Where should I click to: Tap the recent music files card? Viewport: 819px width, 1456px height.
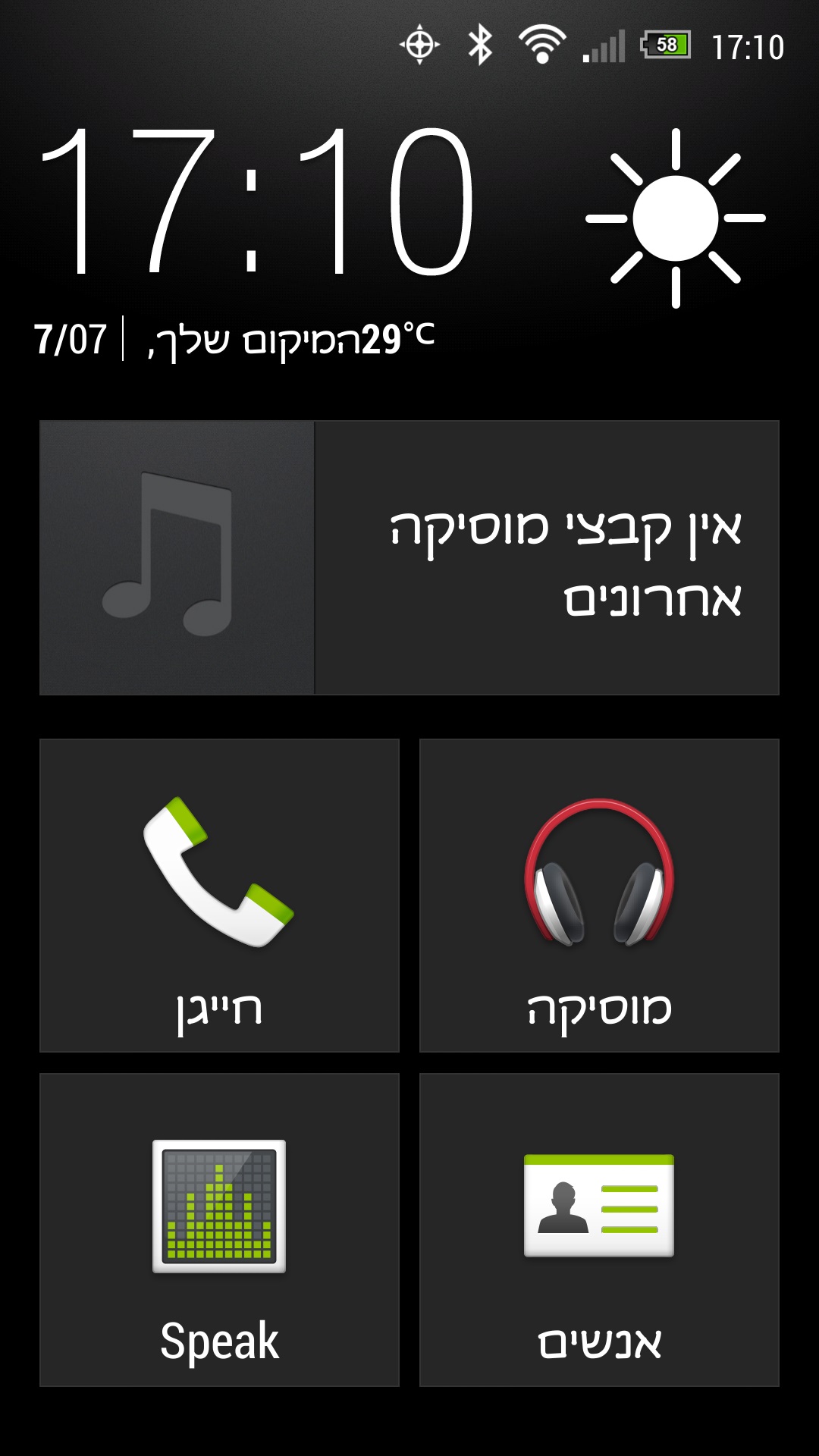(x=409, y=557)
